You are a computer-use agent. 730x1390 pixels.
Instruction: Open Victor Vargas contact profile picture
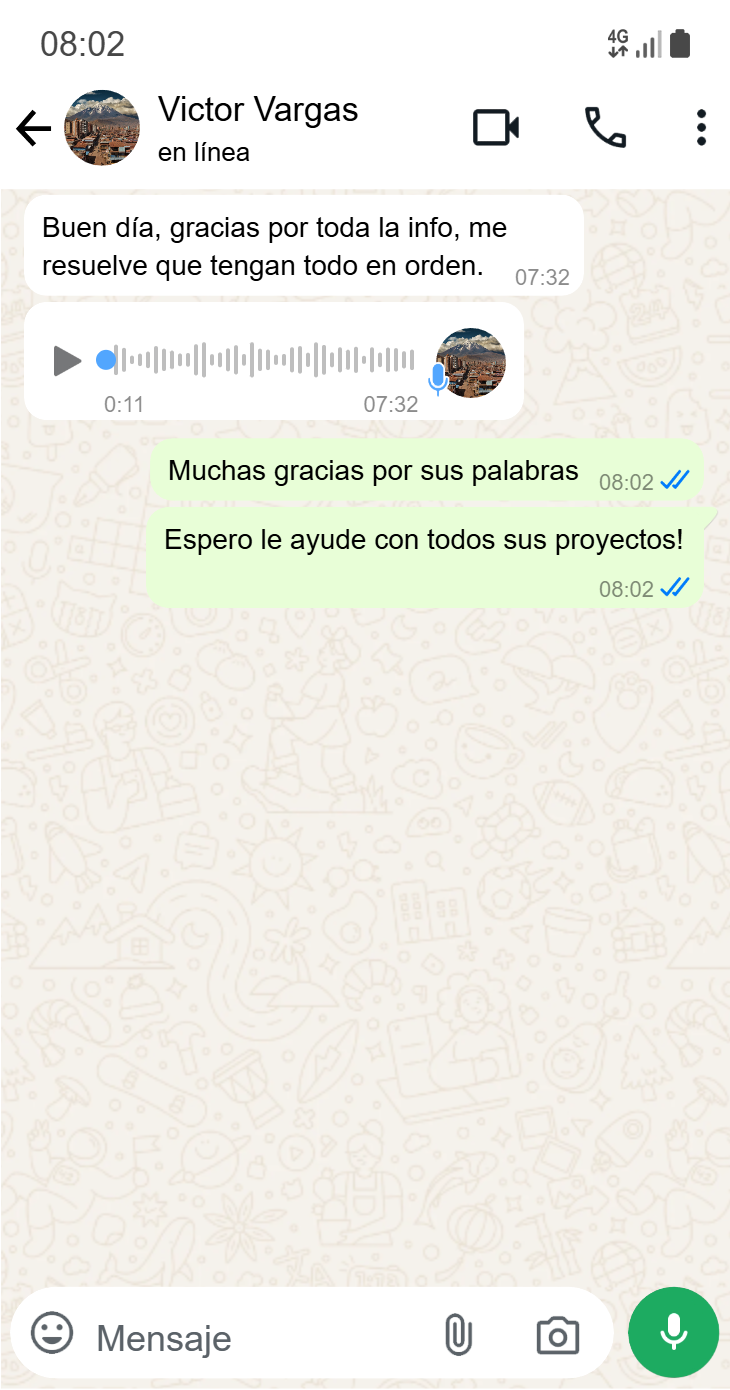click(x=102, y=128)
